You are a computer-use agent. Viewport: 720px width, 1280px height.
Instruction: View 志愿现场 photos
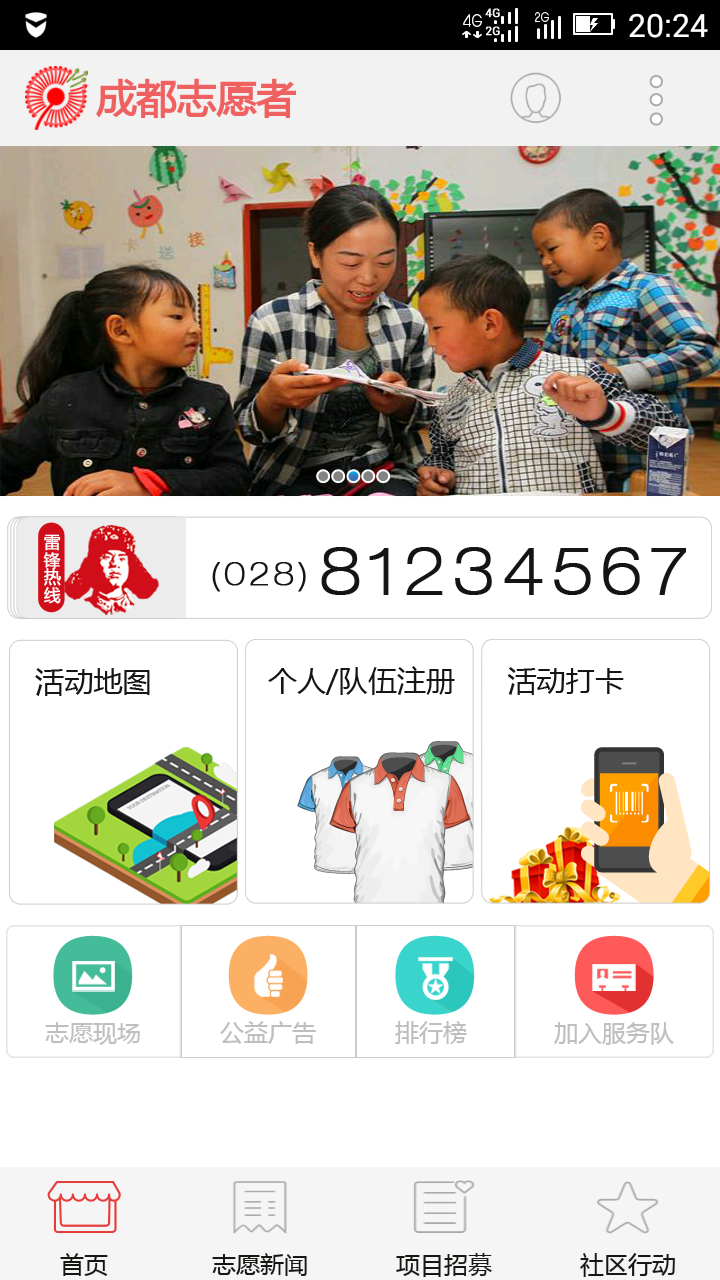(93, 991)
